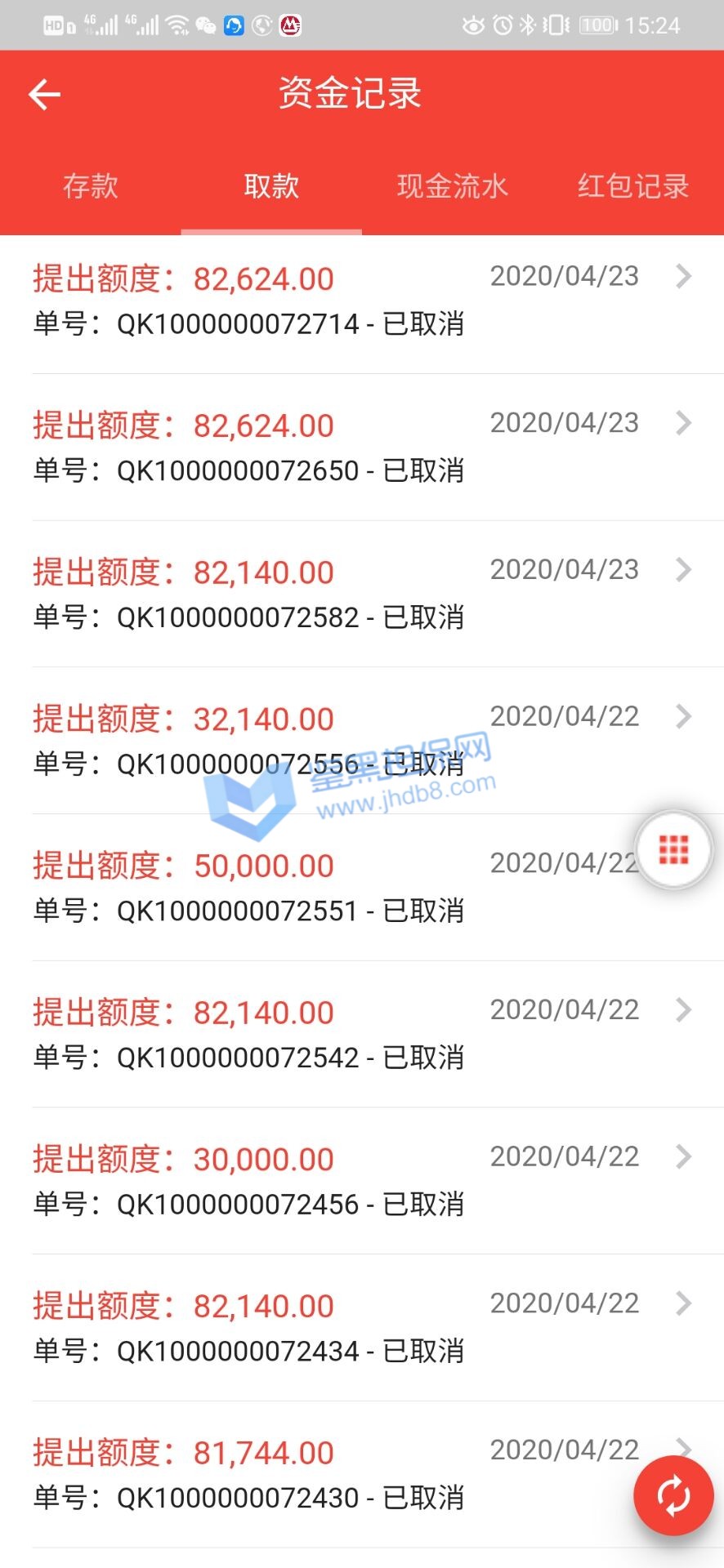View details of order QK1000000072650

[x=360, y=448]
